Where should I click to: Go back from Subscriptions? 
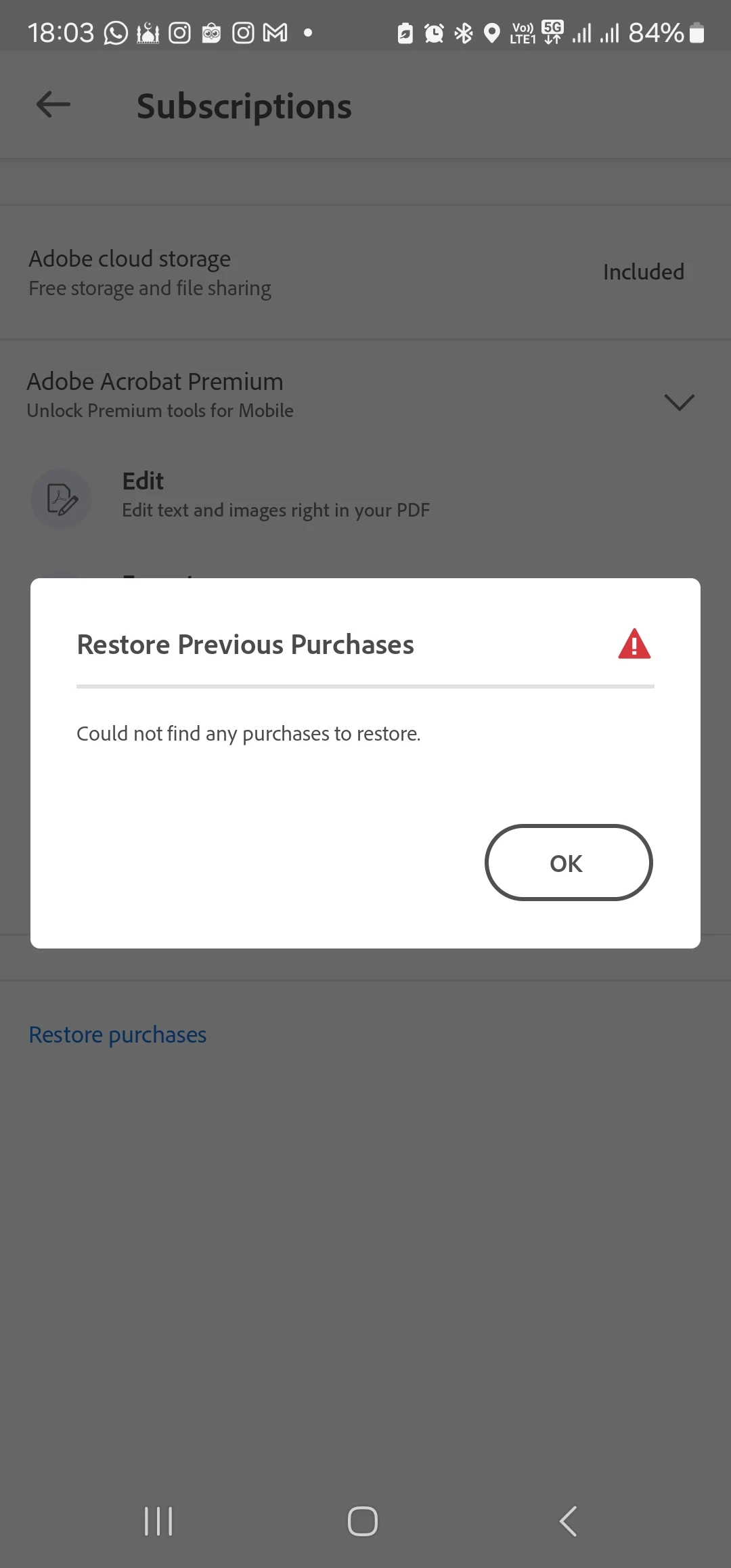coord(53,105)
